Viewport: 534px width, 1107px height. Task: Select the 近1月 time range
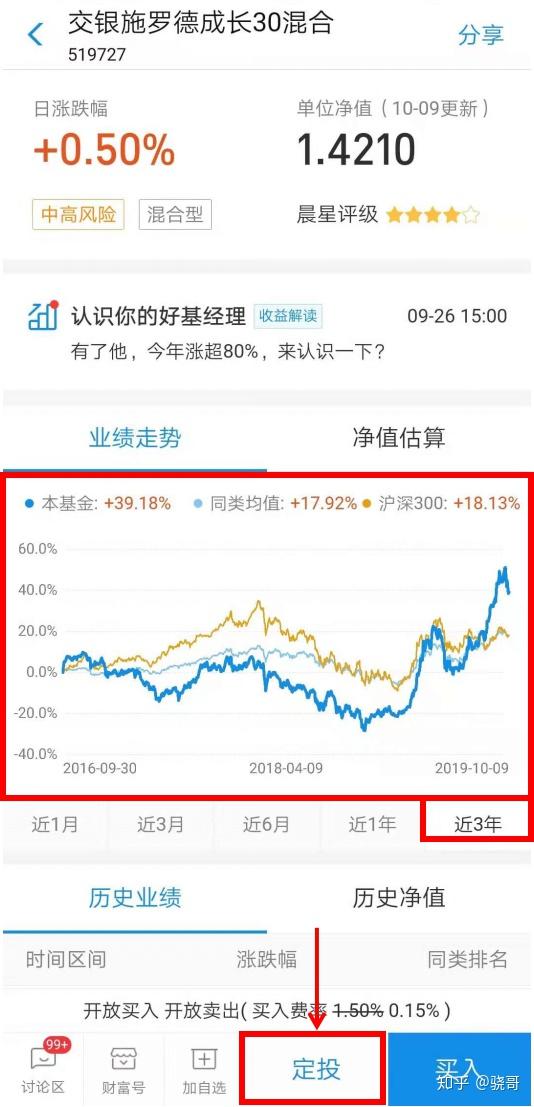[55, 824]
